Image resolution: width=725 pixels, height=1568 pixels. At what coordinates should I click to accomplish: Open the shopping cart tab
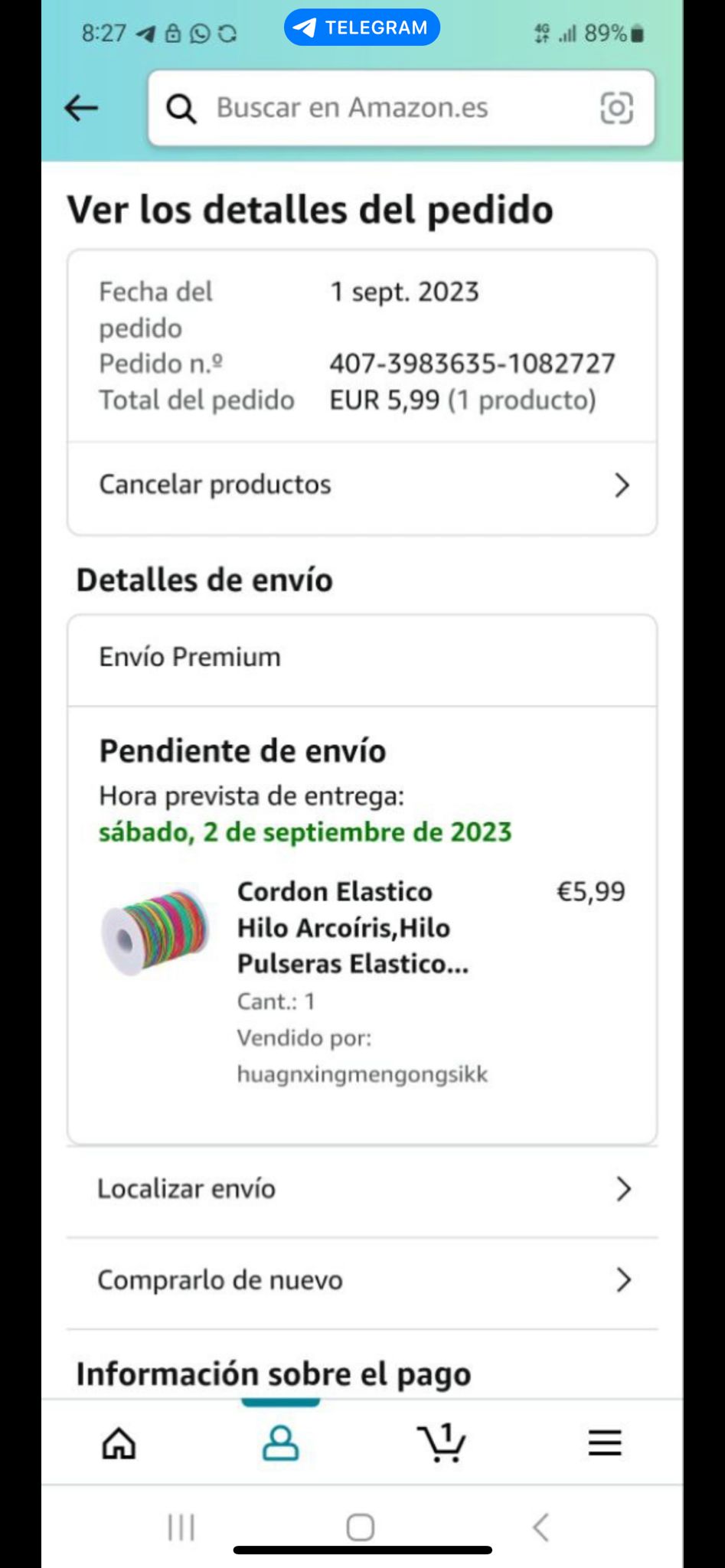tap(442, 1444)
